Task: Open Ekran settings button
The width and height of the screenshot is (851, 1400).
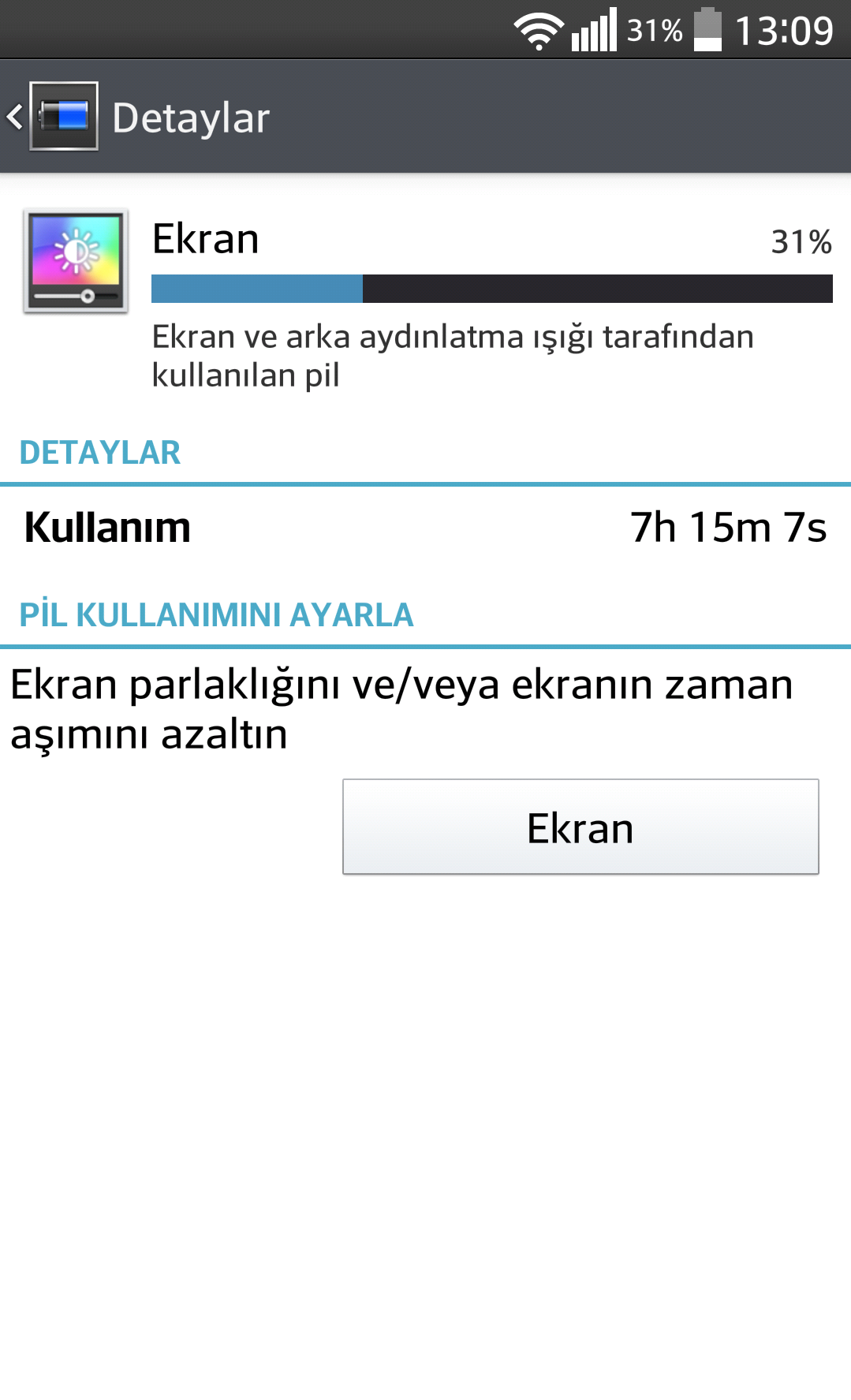Action: (x=580, y=827)
